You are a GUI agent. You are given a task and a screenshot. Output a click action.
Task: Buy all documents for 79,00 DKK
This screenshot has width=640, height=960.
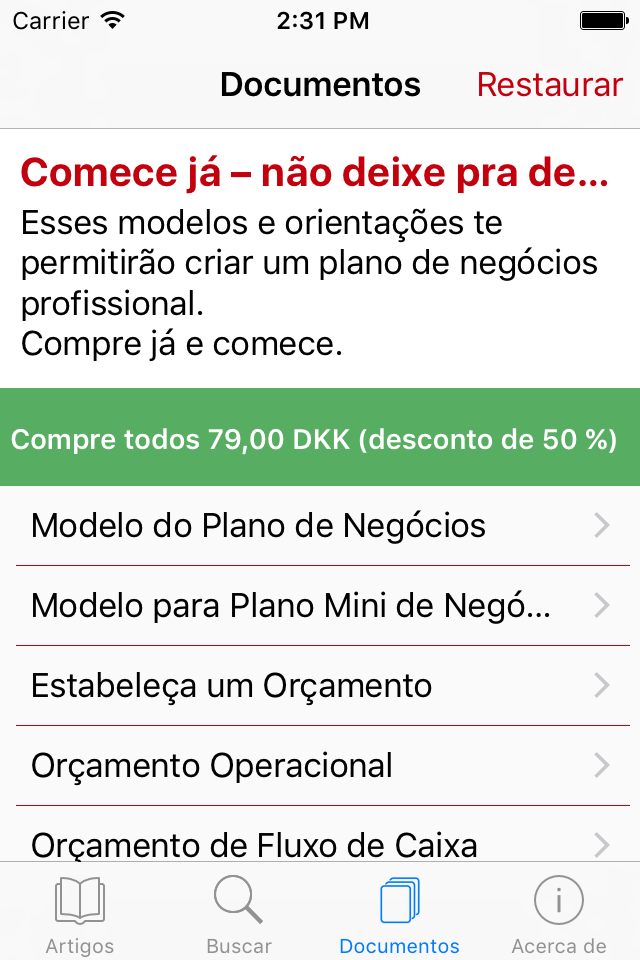pyautogui.click(x=320, y=439)
